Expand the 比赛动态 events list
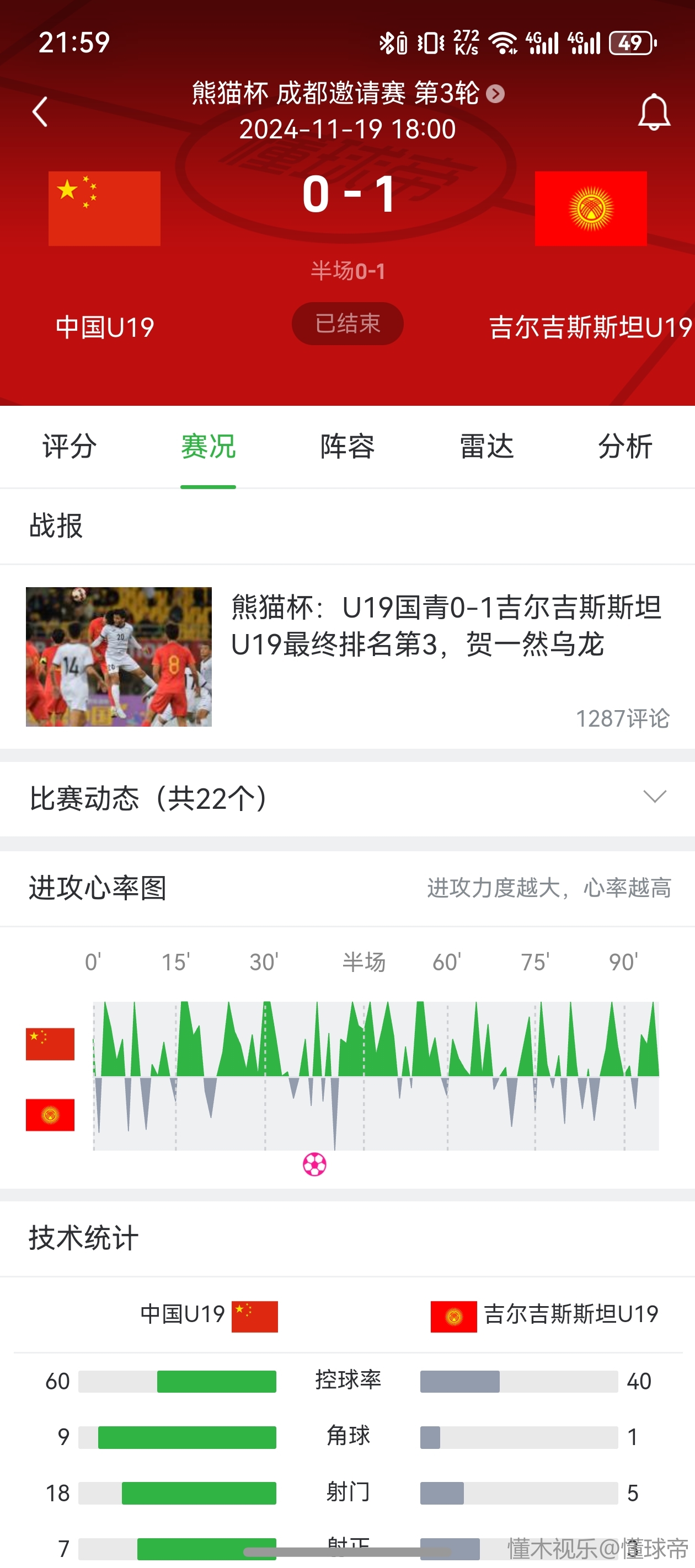 (x=654, y=797)
